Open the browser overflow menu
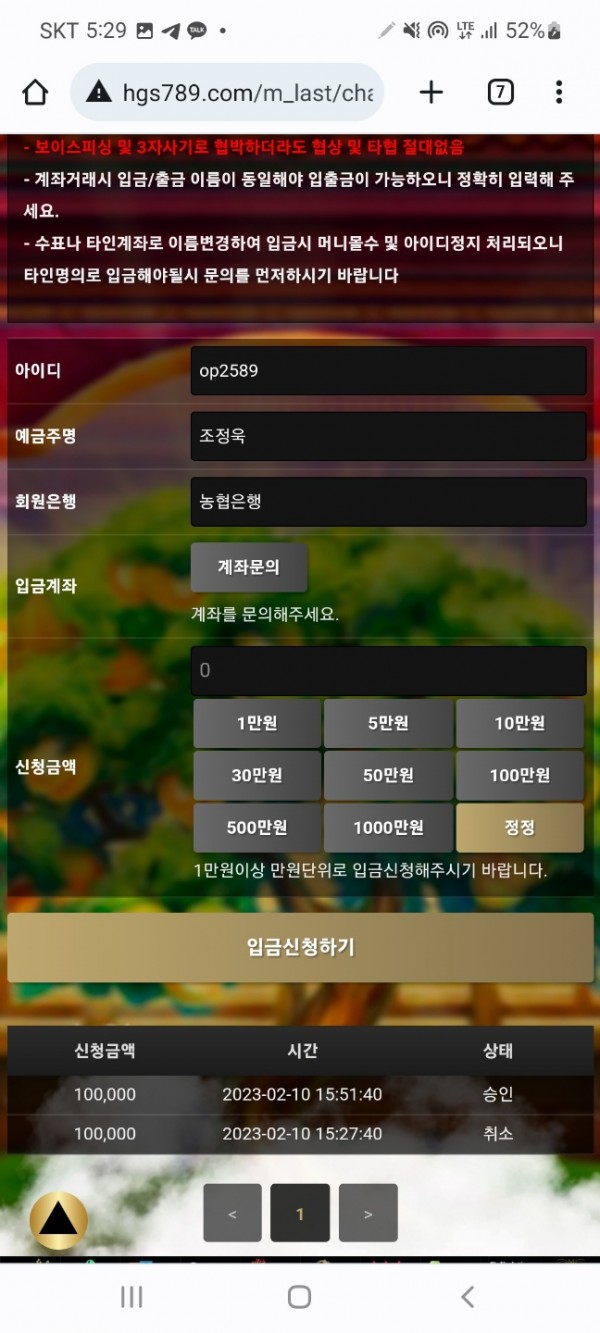Viewport: 600px width, 1333px height. (558, 93)
